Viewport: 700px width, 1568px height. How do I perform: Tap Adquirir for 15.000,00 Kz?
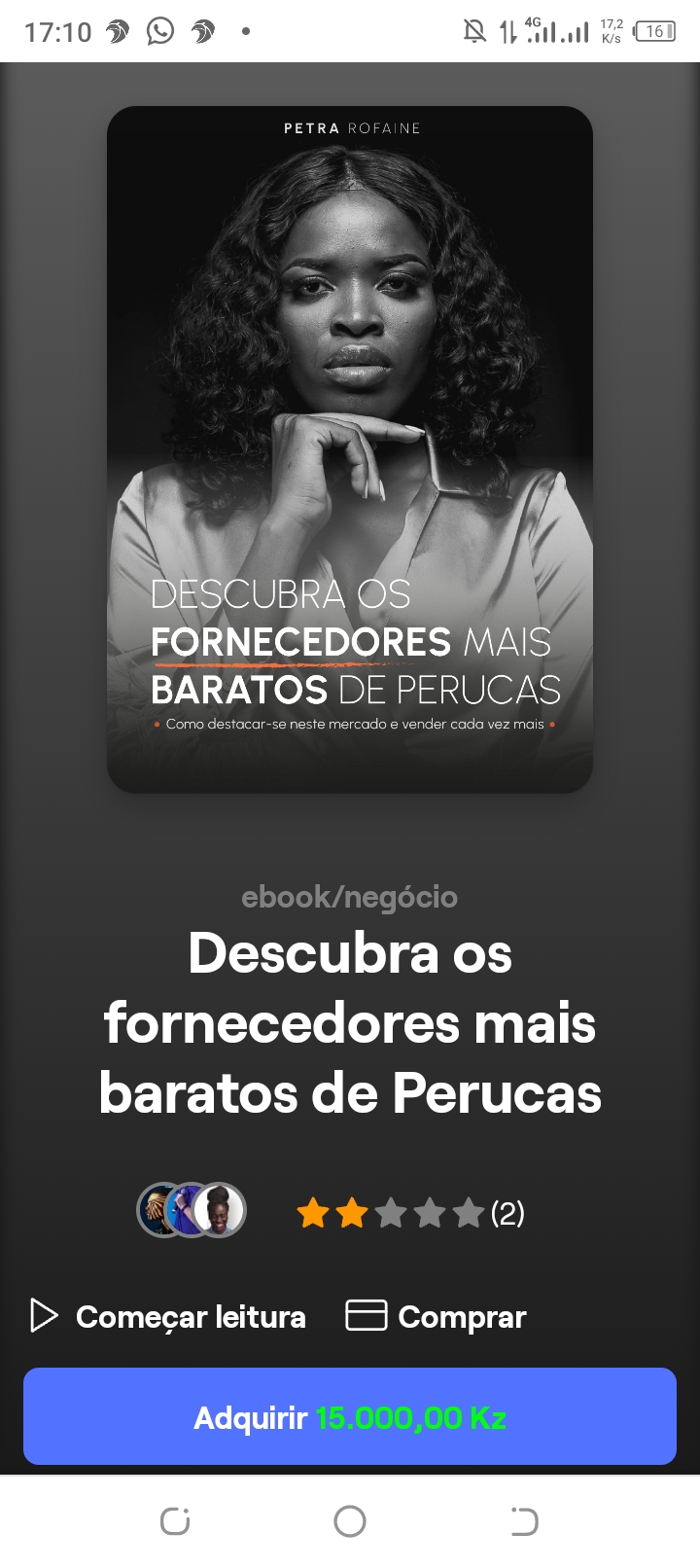pos(350,1416)
